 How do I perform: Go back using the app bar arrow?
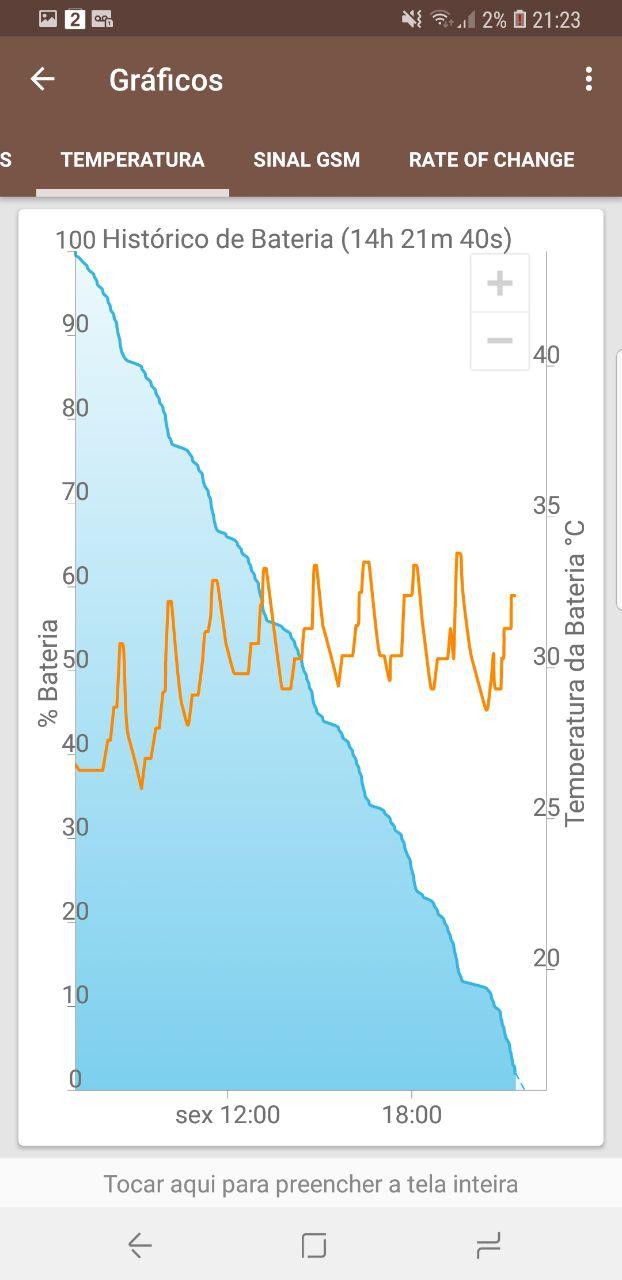point(42,79)
